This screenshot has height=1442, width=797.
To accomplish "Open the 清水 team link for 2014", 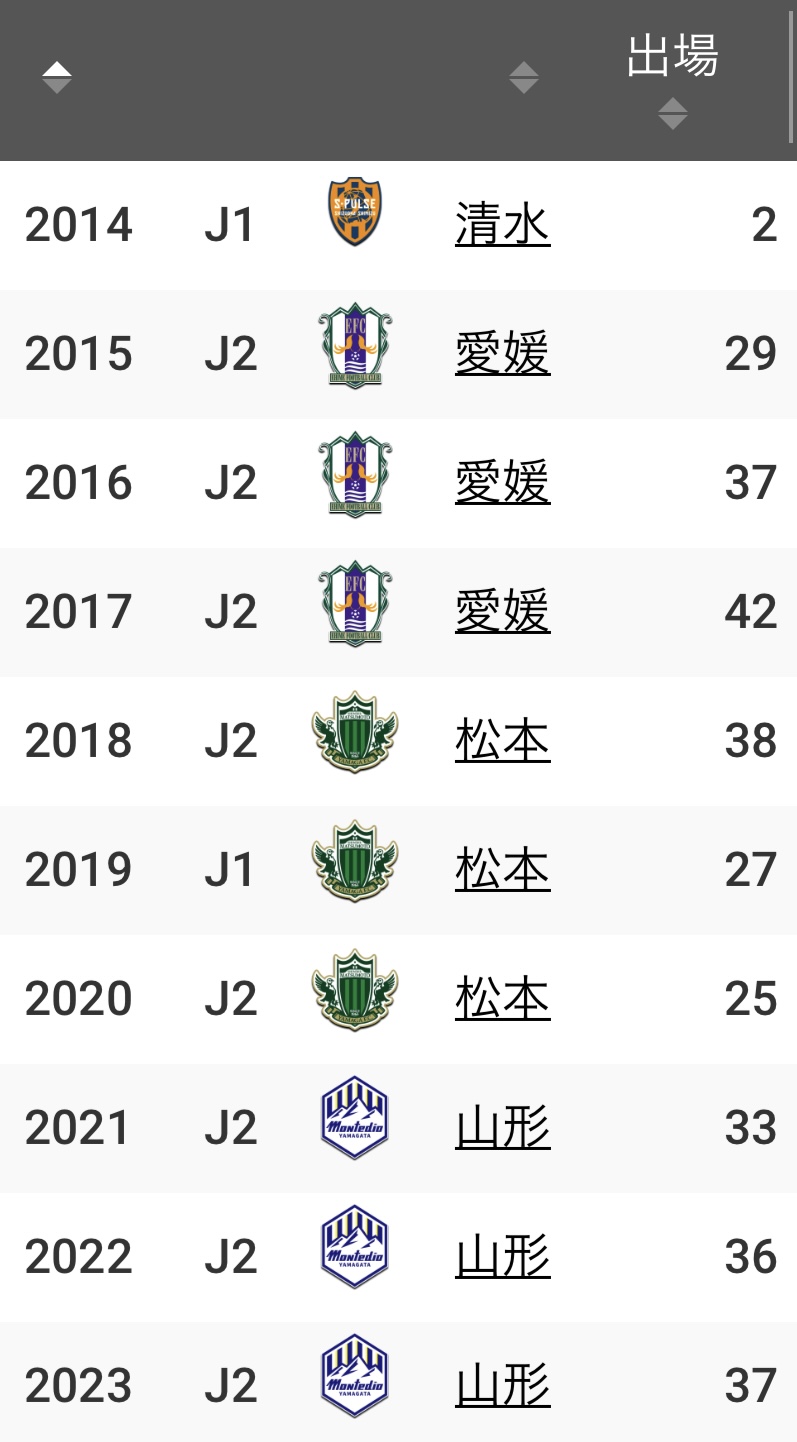I will click(x=502, y=225).
